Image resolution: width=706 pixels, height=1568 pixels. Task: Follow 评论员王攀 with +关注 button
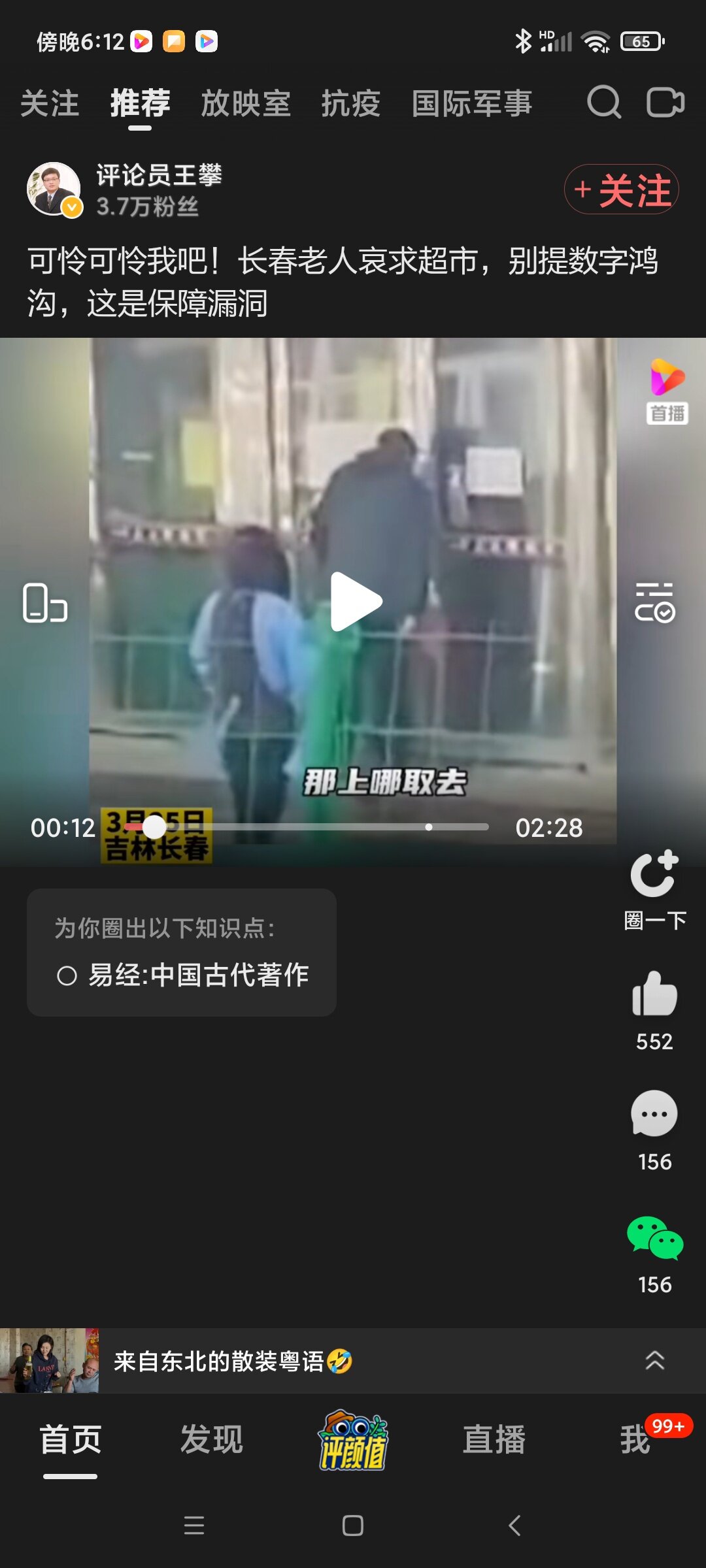coord(622,189)
